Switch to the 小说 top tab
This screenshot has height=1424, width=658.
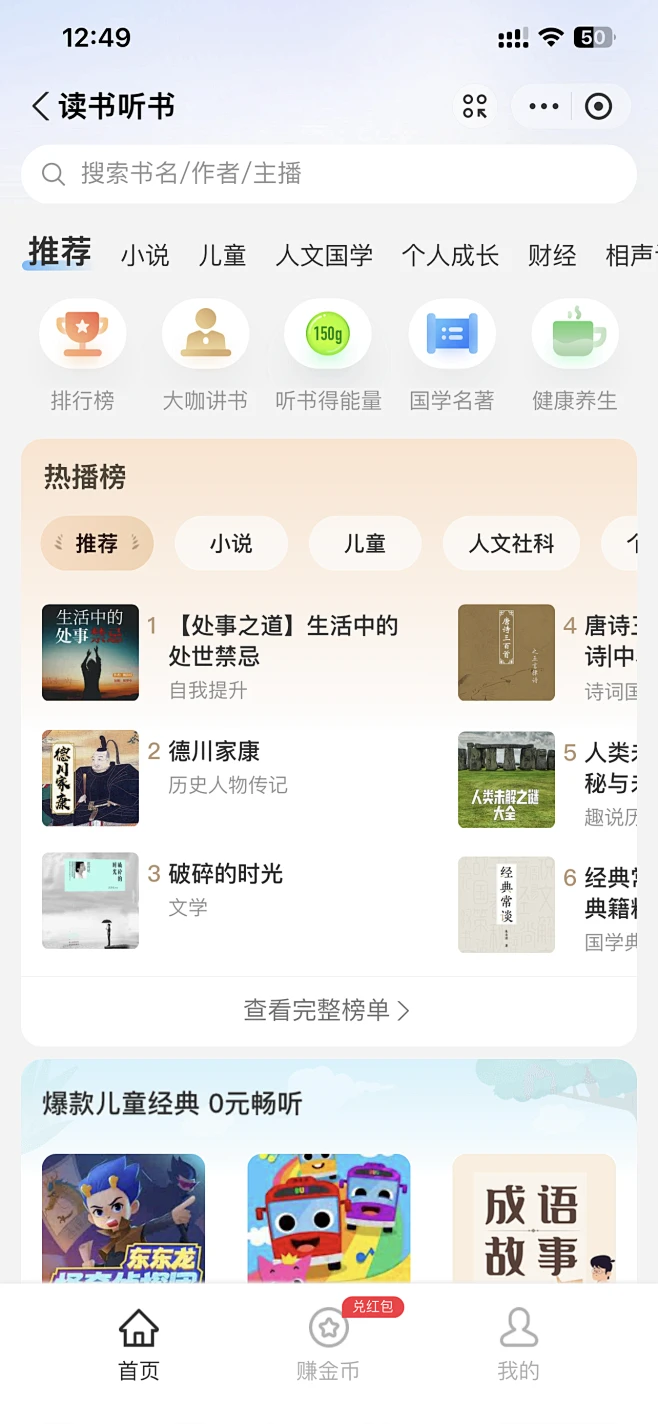145,255
